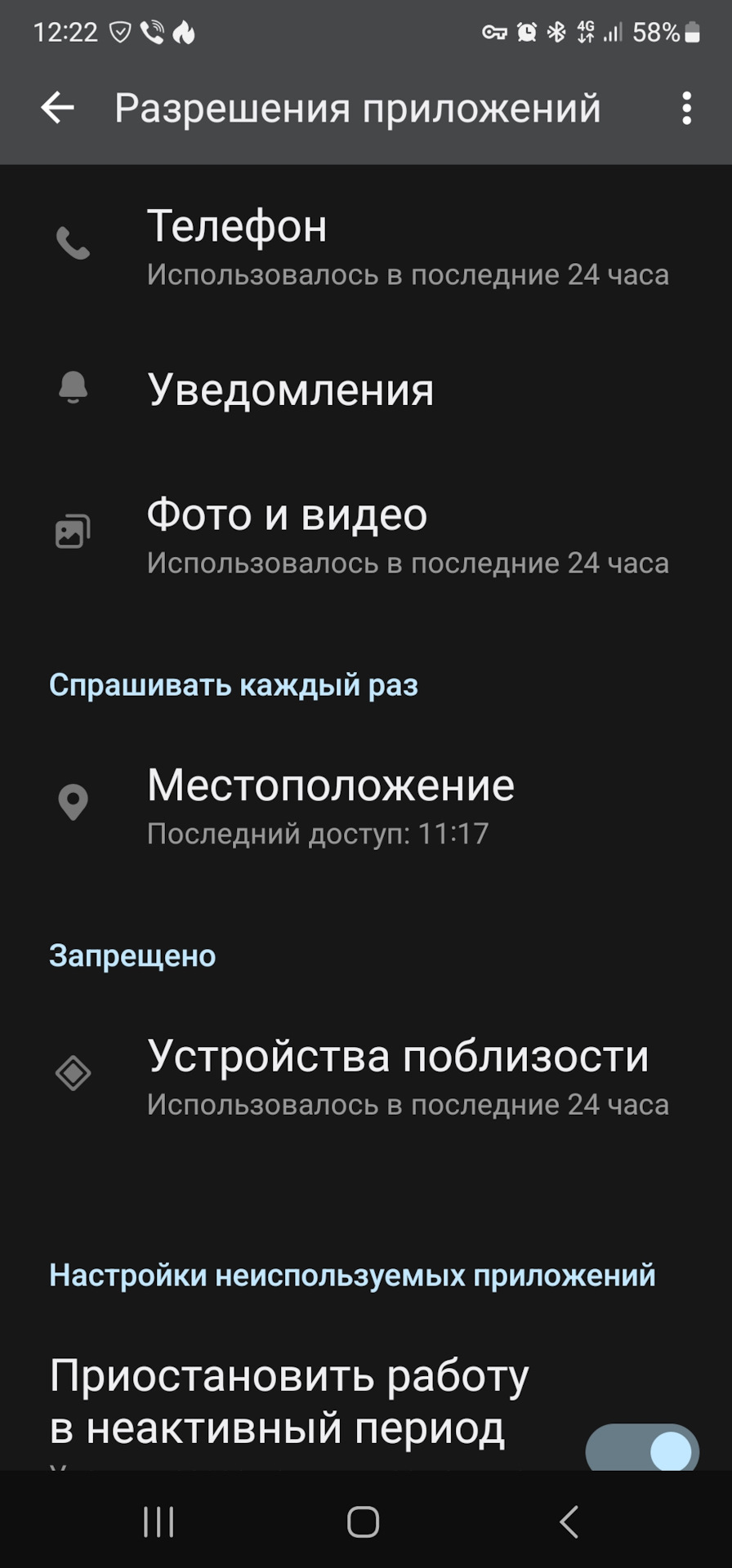Tap the Запрещено section header
732x1568 pixels.
132,955
